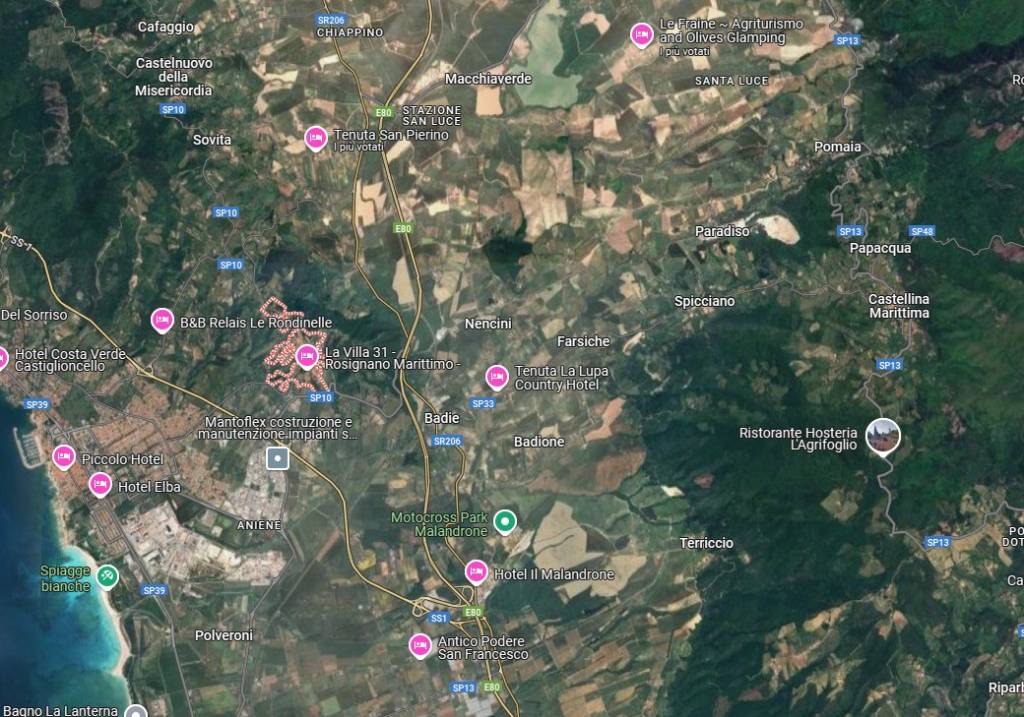This screenshot has width=1024, height=717.
Task: Select Antico Podere San Francesco marker
Action: [421, 645]
